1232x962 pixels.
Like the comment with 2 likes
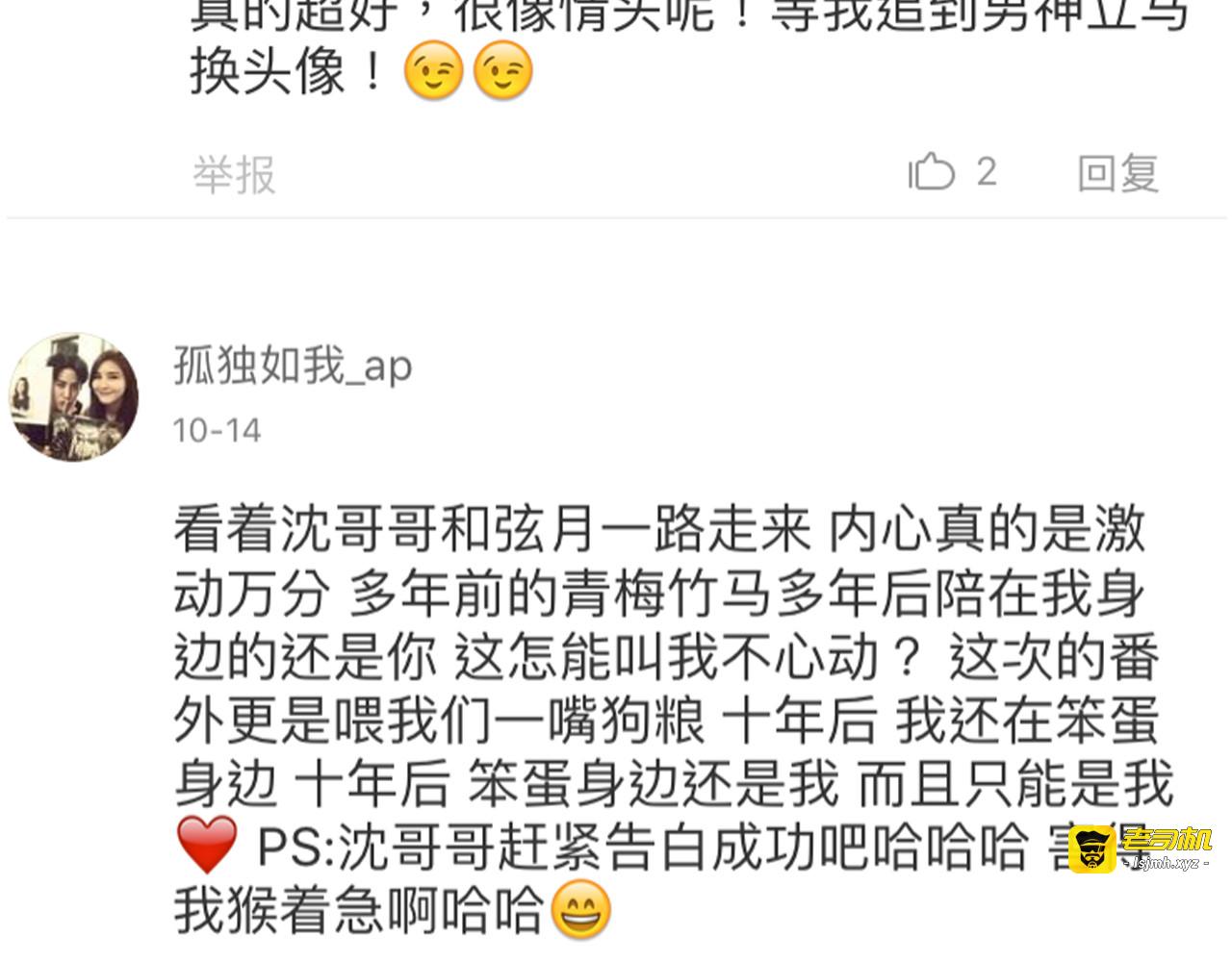(932, 173)
